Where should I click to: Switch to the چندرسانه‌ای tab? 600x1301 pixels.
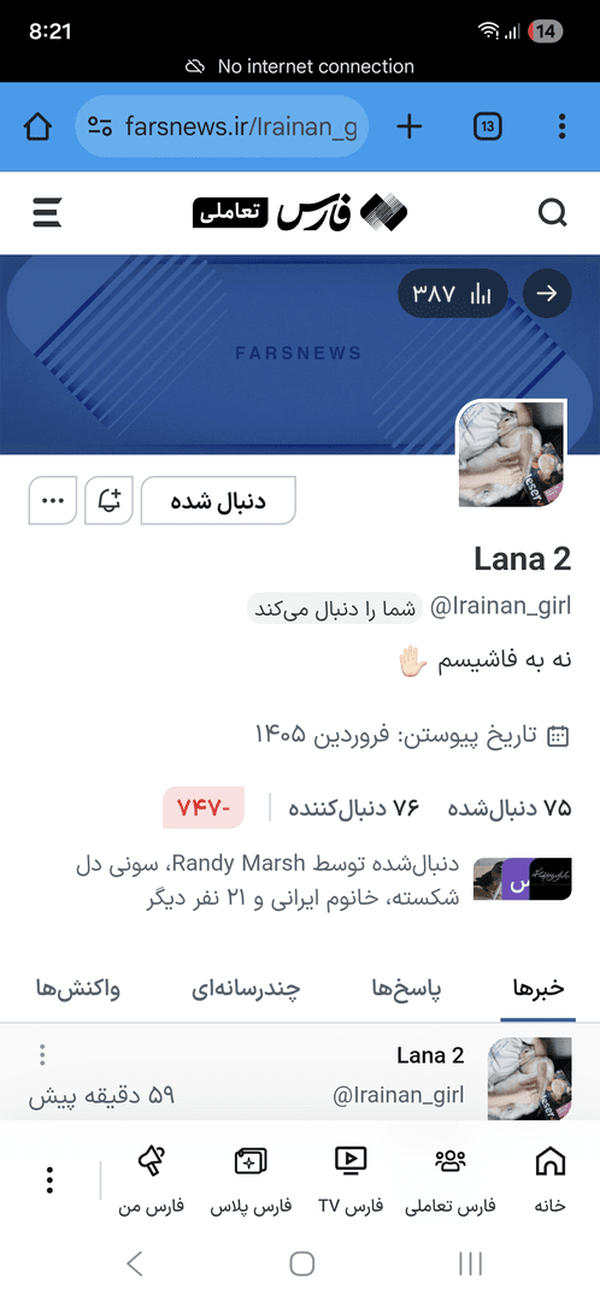tap(246, 988)
